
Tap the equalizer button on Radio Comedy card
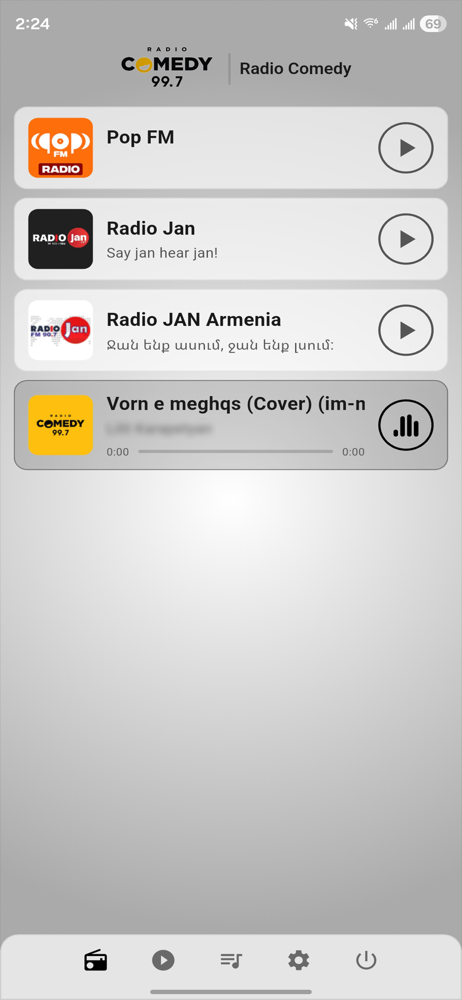pyautogui.click(x=406, y=425)
